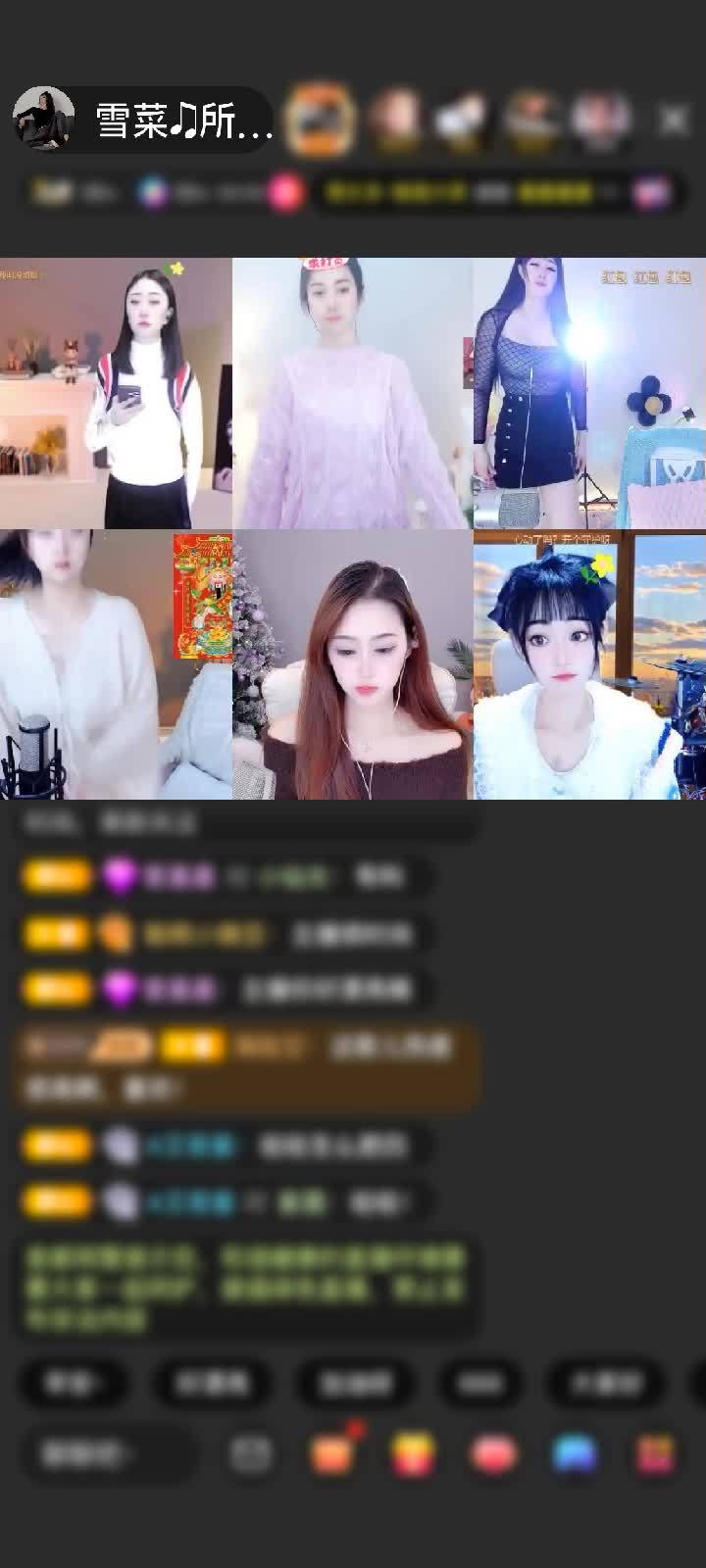Open the stream of girl with yellow flower hairpin
Viewport: 706px width, 1568px height.
point(589,664)
